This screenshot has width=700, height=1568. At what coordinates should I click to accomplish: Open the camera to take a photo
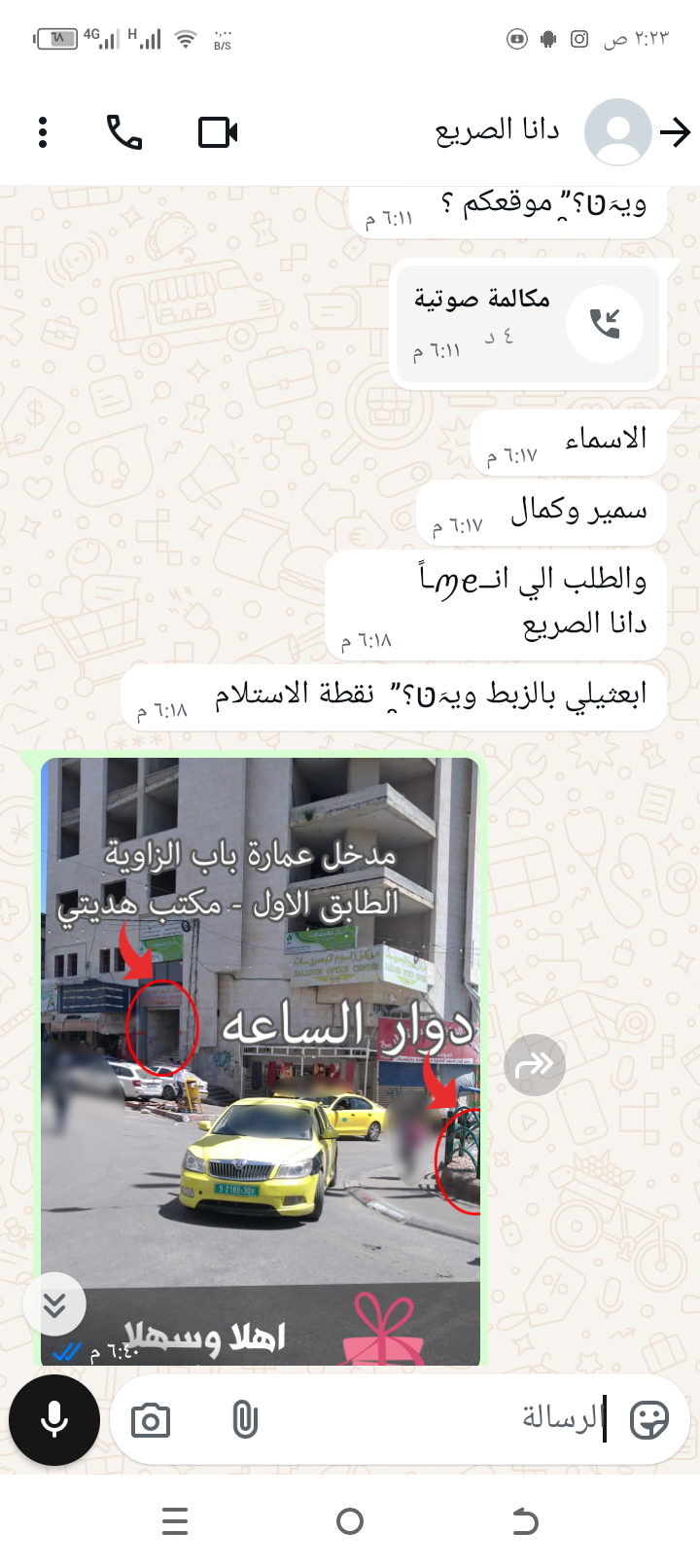(151, 1421)
